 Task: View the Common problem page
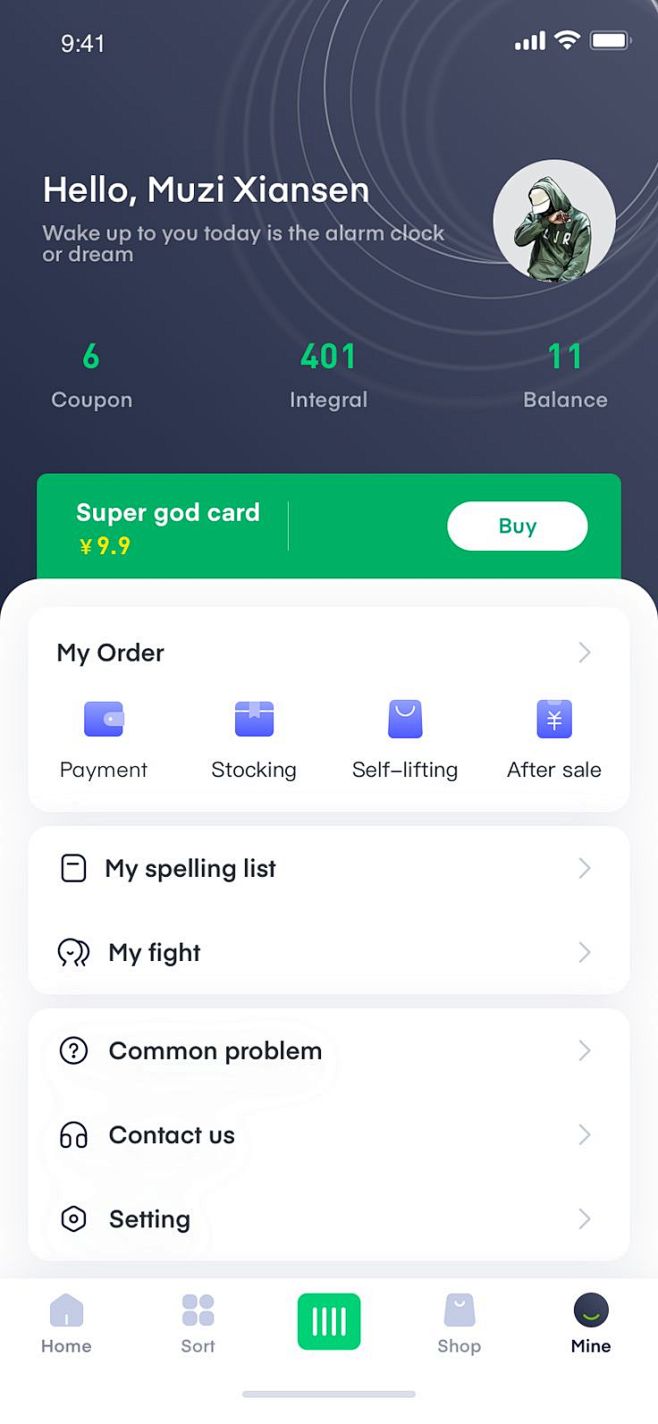328,1051
